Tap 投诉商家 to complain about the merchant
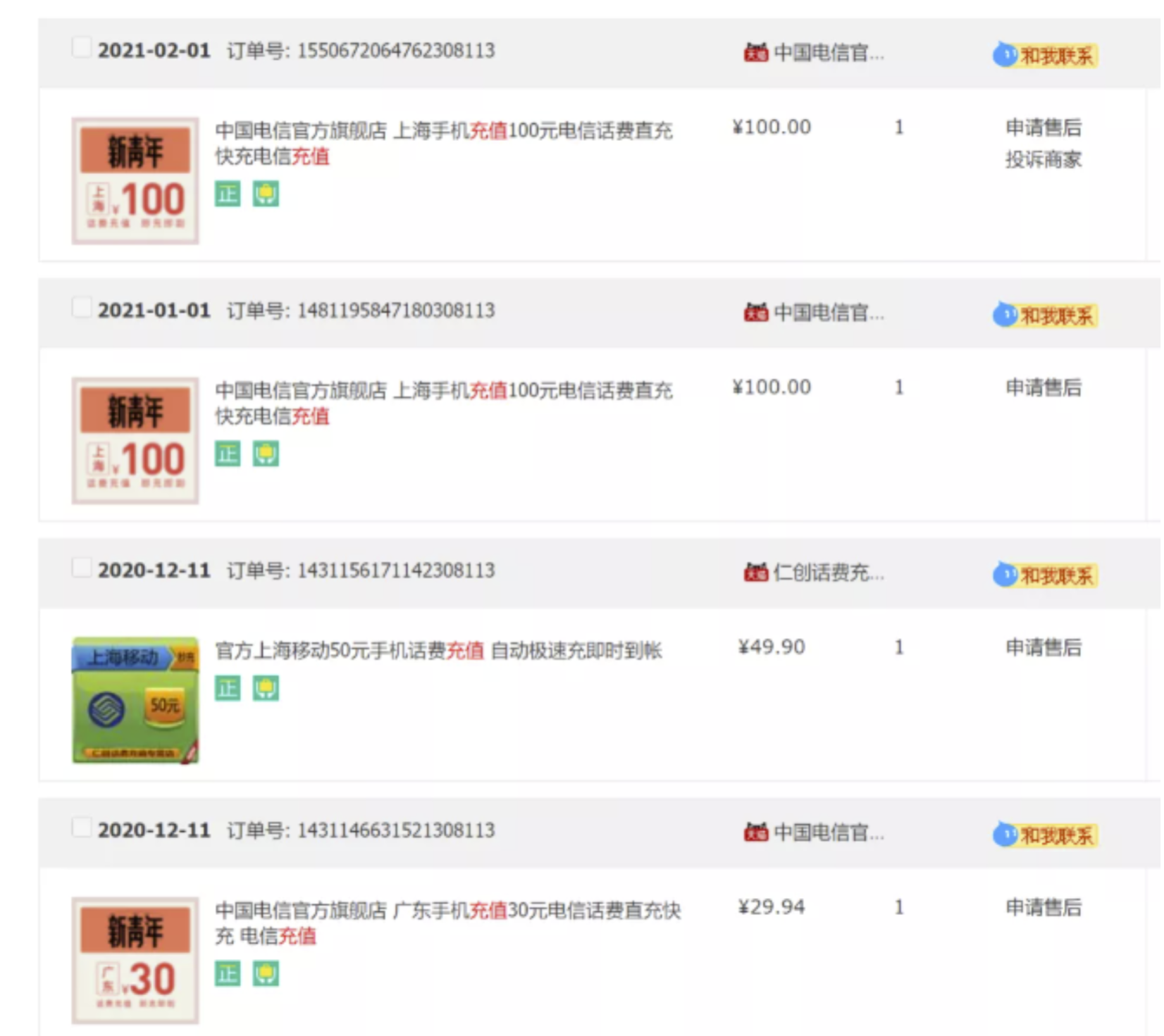 pyautogui.click(x=1043, y=160)
